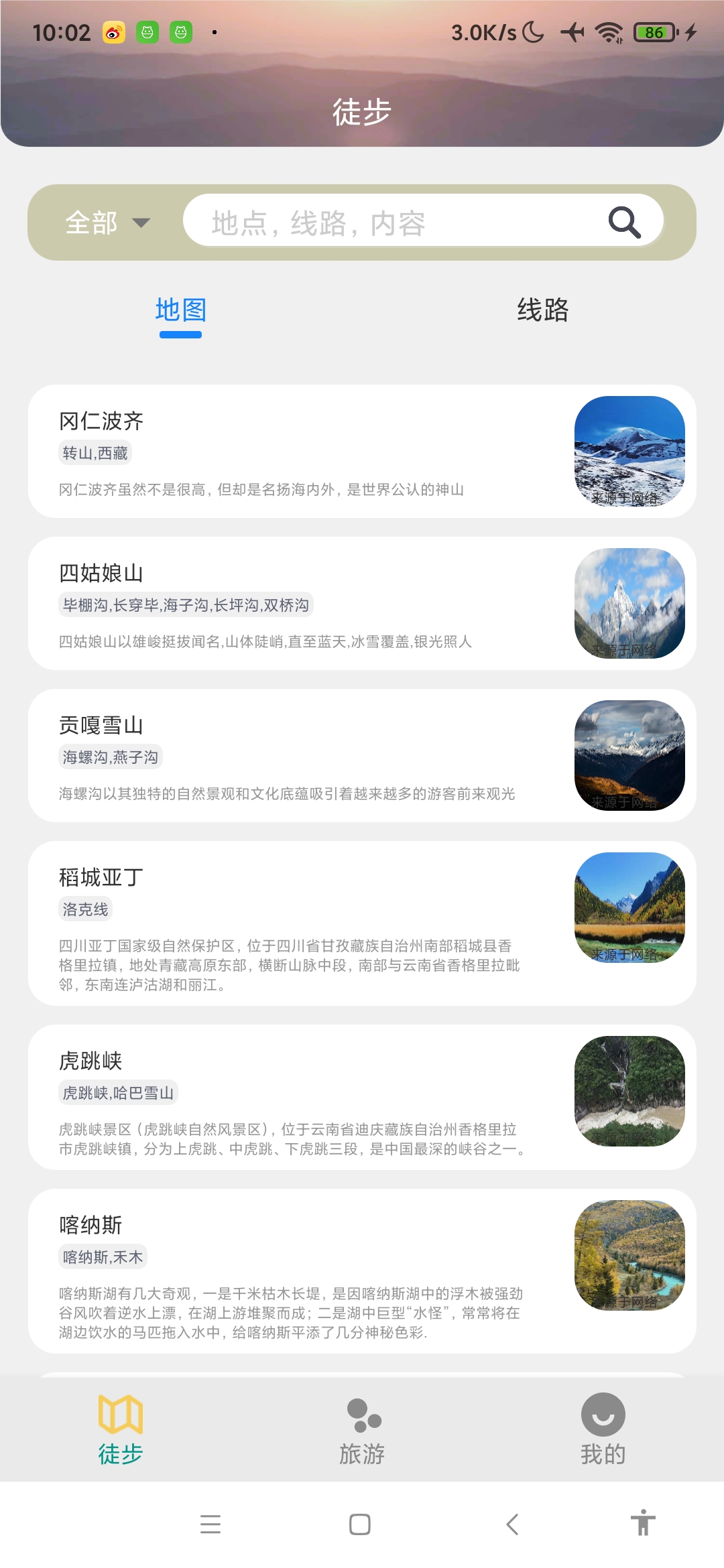Tap the 徒步 bottom navigation tab

[121, 1431]
